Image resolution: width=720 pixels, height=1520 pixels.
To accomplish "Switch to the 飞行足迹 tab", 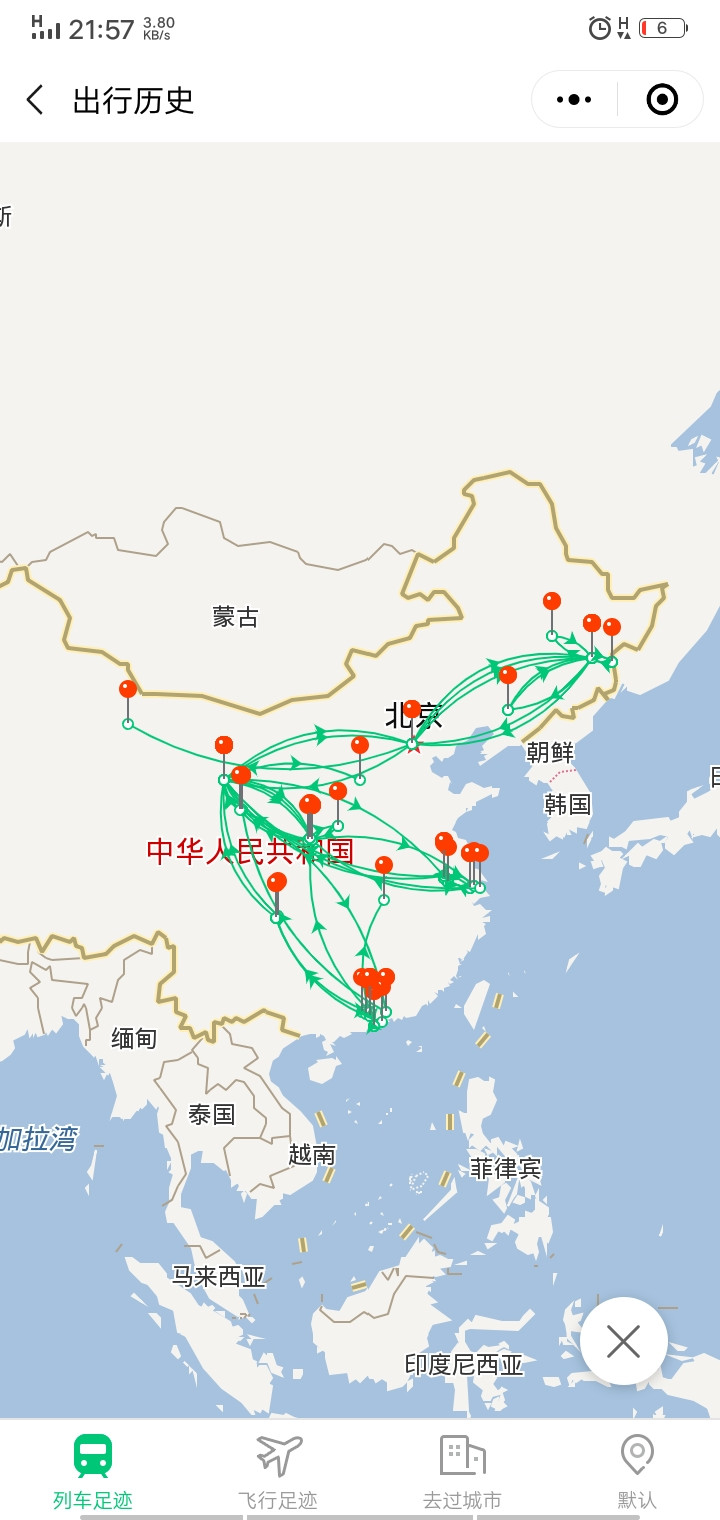I will click(278, 1472).
